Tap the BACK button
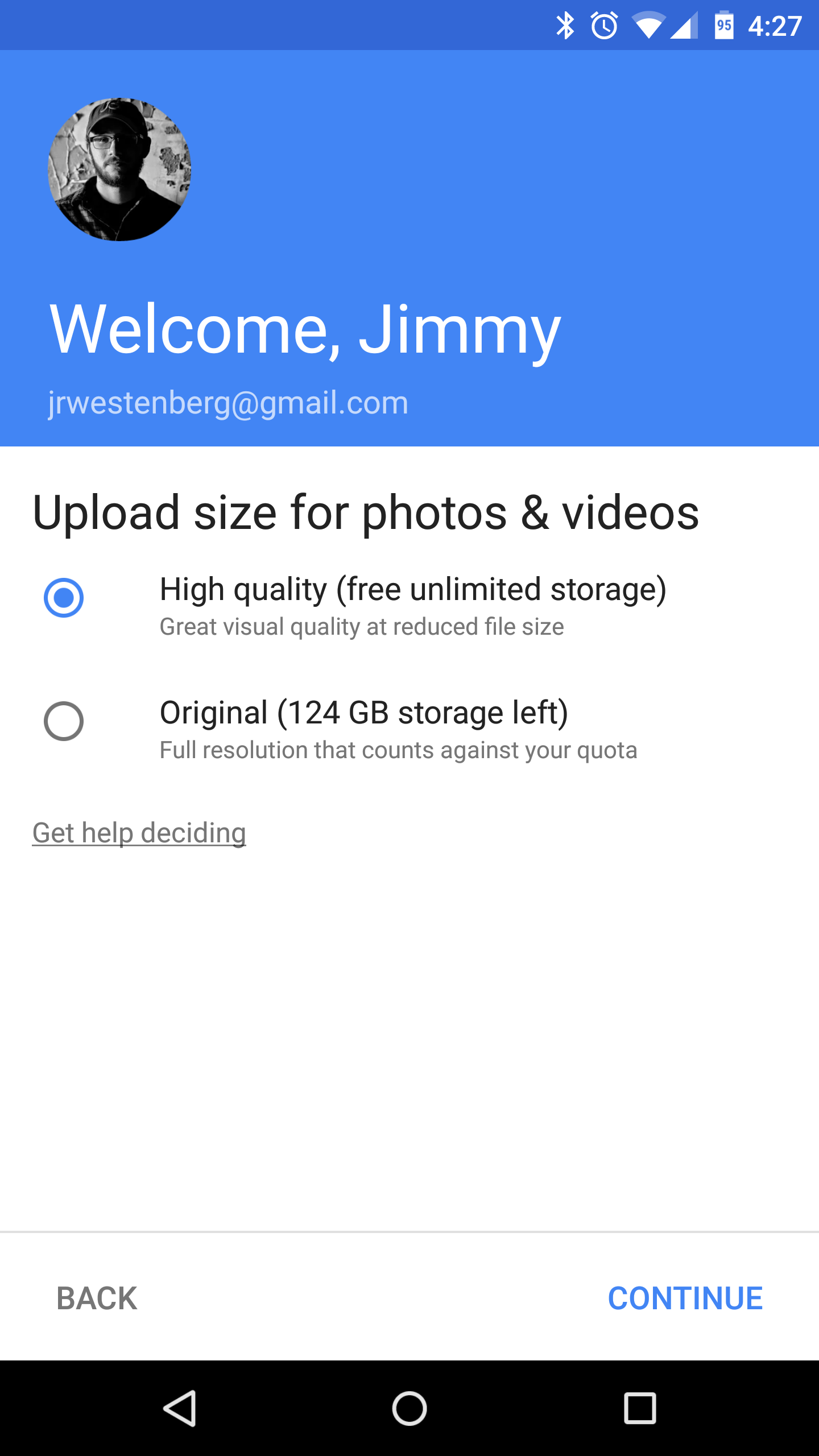 click(97, 1298)
